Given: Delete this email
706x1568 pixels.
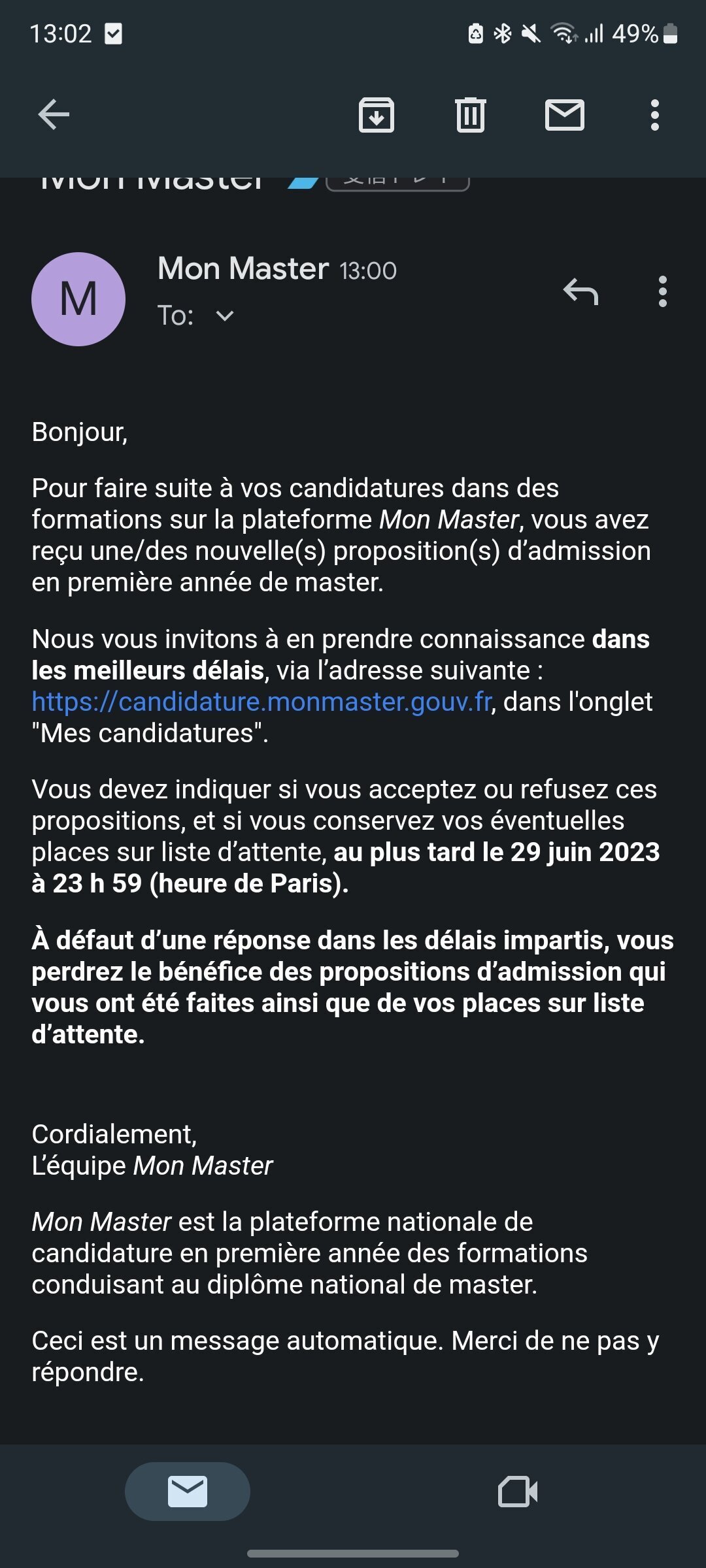Looking at the screenshot, I should [x=470, y=115].
